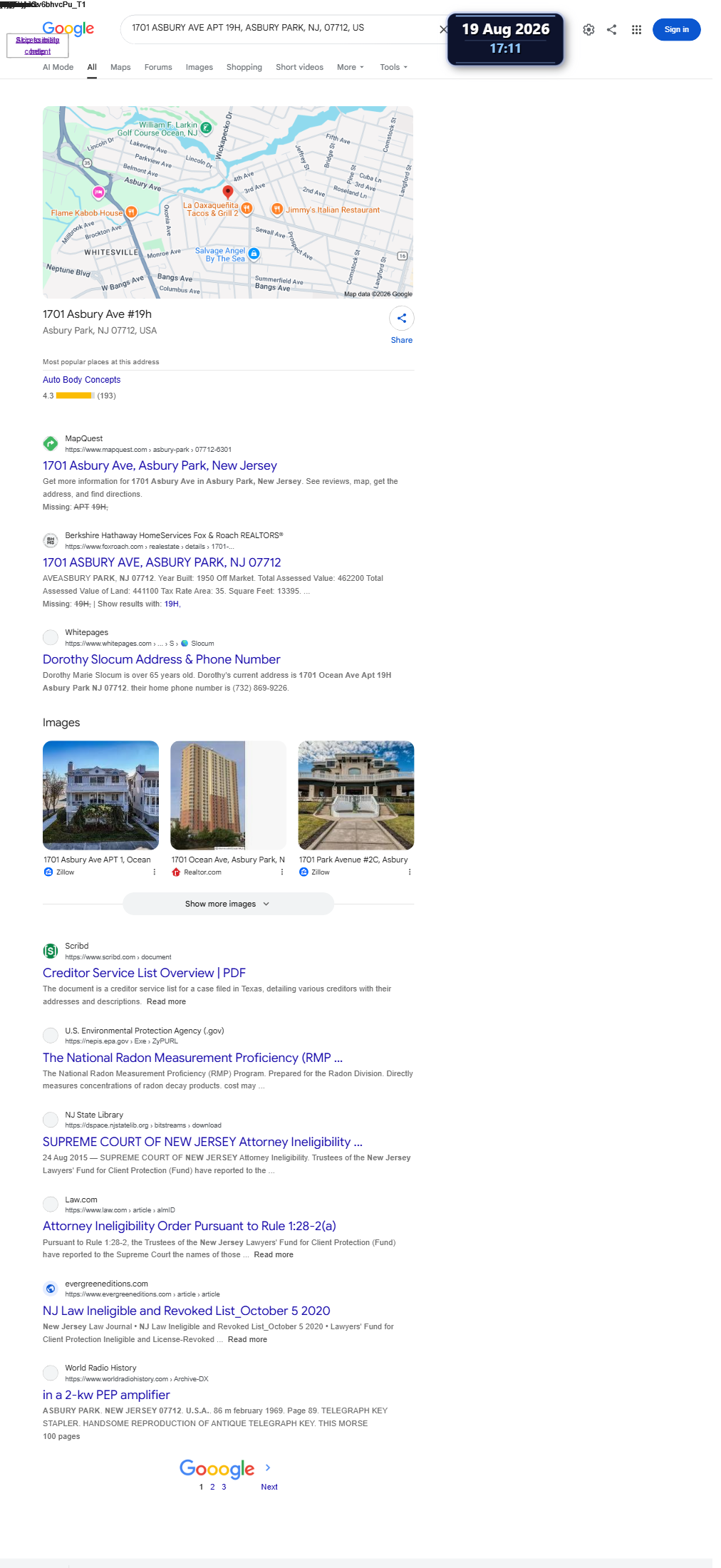Open the MapQuest 1701 Asbury Ave result
The height and width of the screenshot is (1568, 721).
pyautogui.click(x=160, y=465)
